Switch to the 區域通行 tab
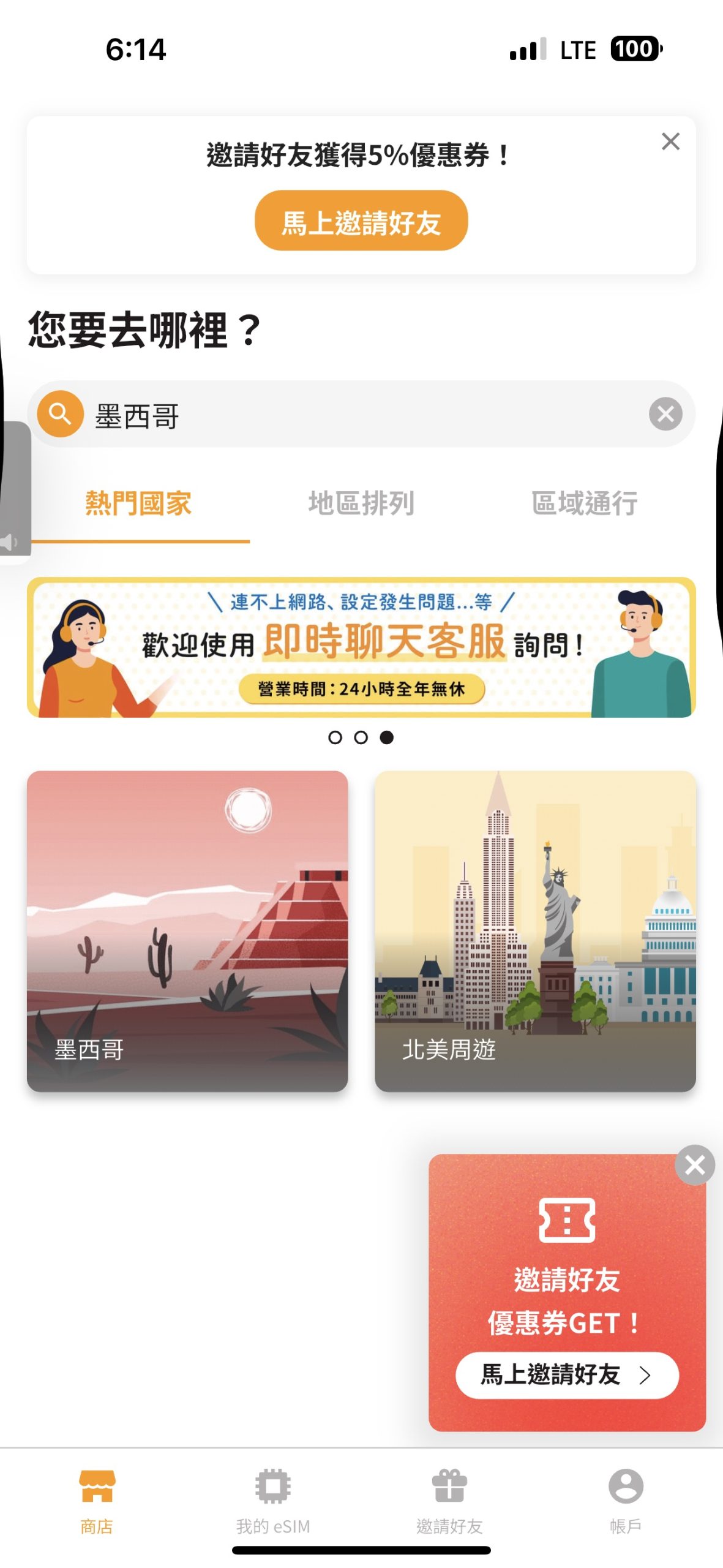 [584, 503]
